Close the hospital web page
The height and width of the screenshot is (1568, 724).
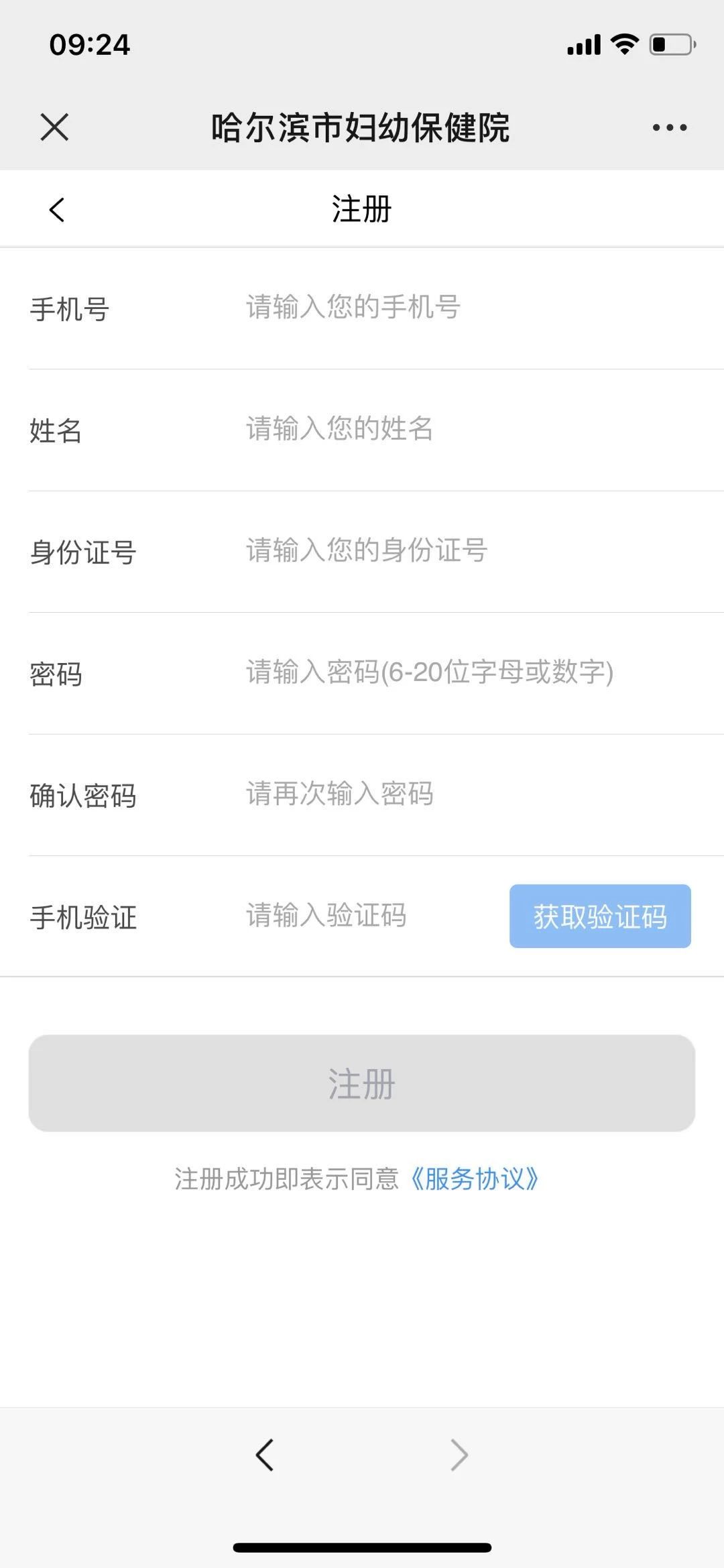click(54, 127)
